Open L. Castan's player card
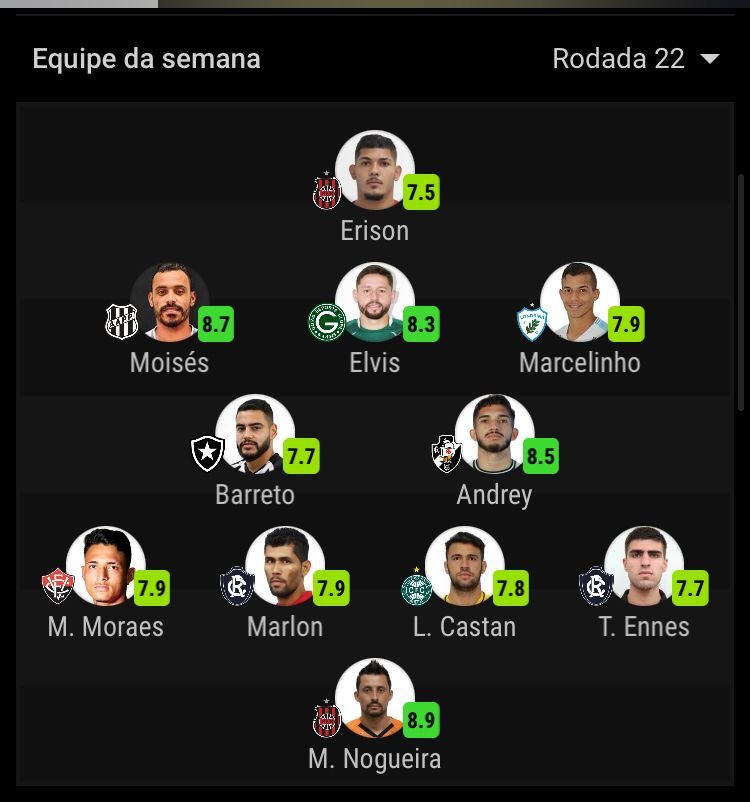750x802 pixels. click(464, 566)
